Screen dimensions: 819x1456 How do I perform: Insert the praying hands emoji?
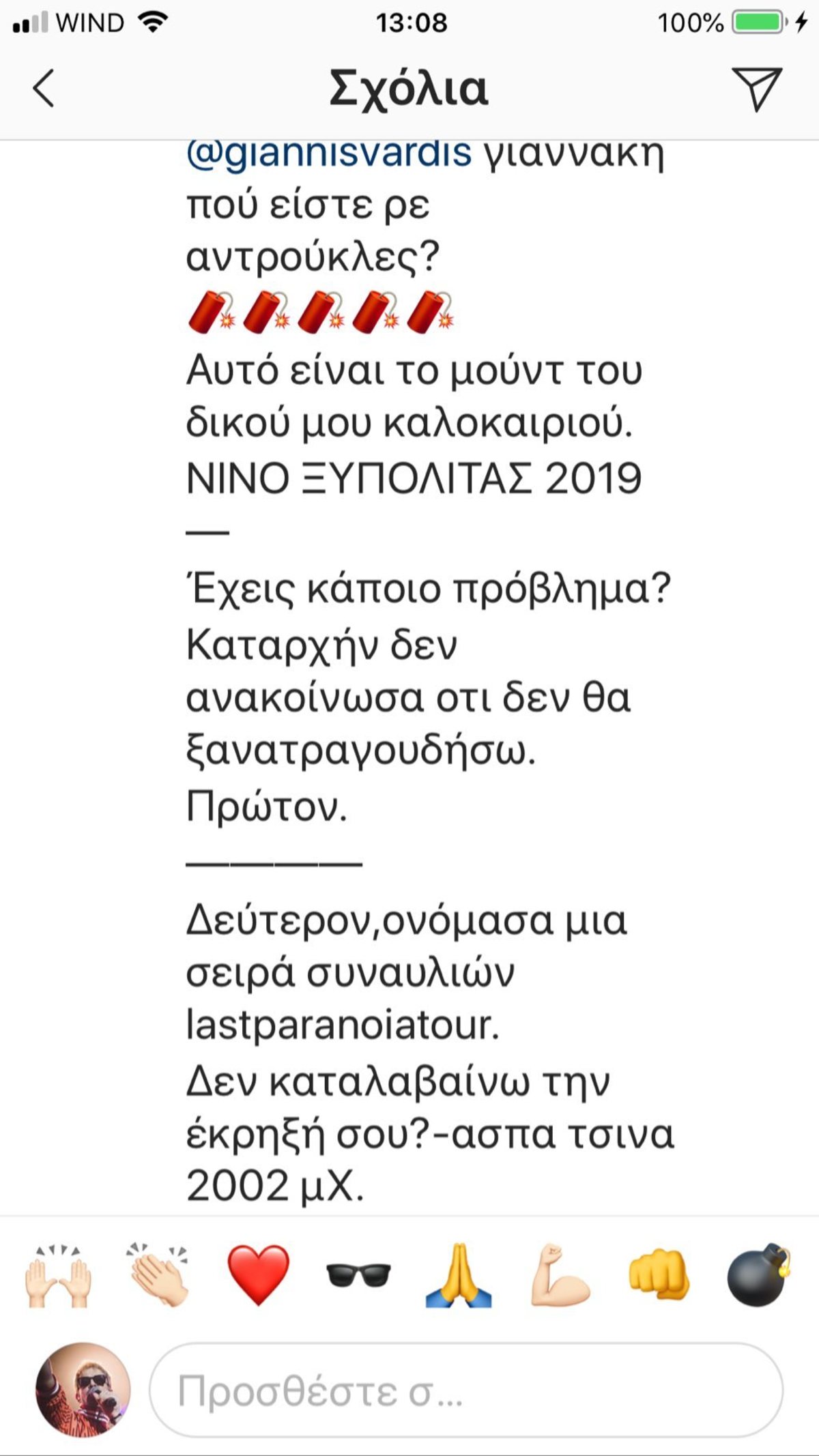click(x=458, y=1275)
